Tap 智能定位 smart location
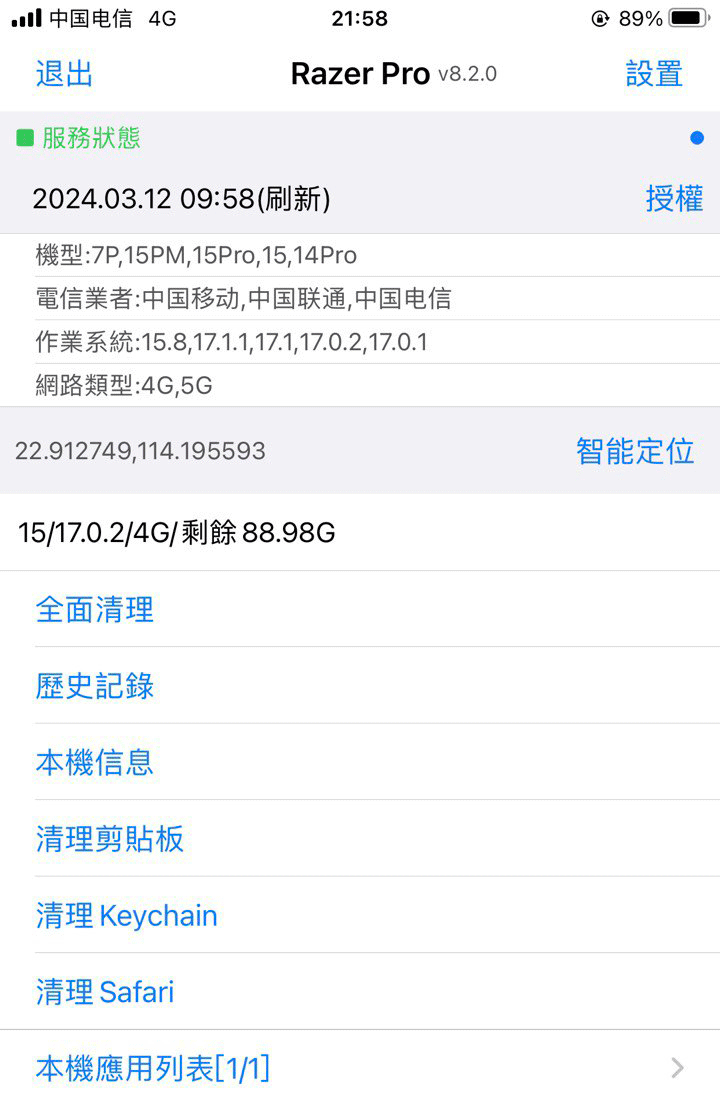This screenshot has width=720, height=1103. [635, 451]
